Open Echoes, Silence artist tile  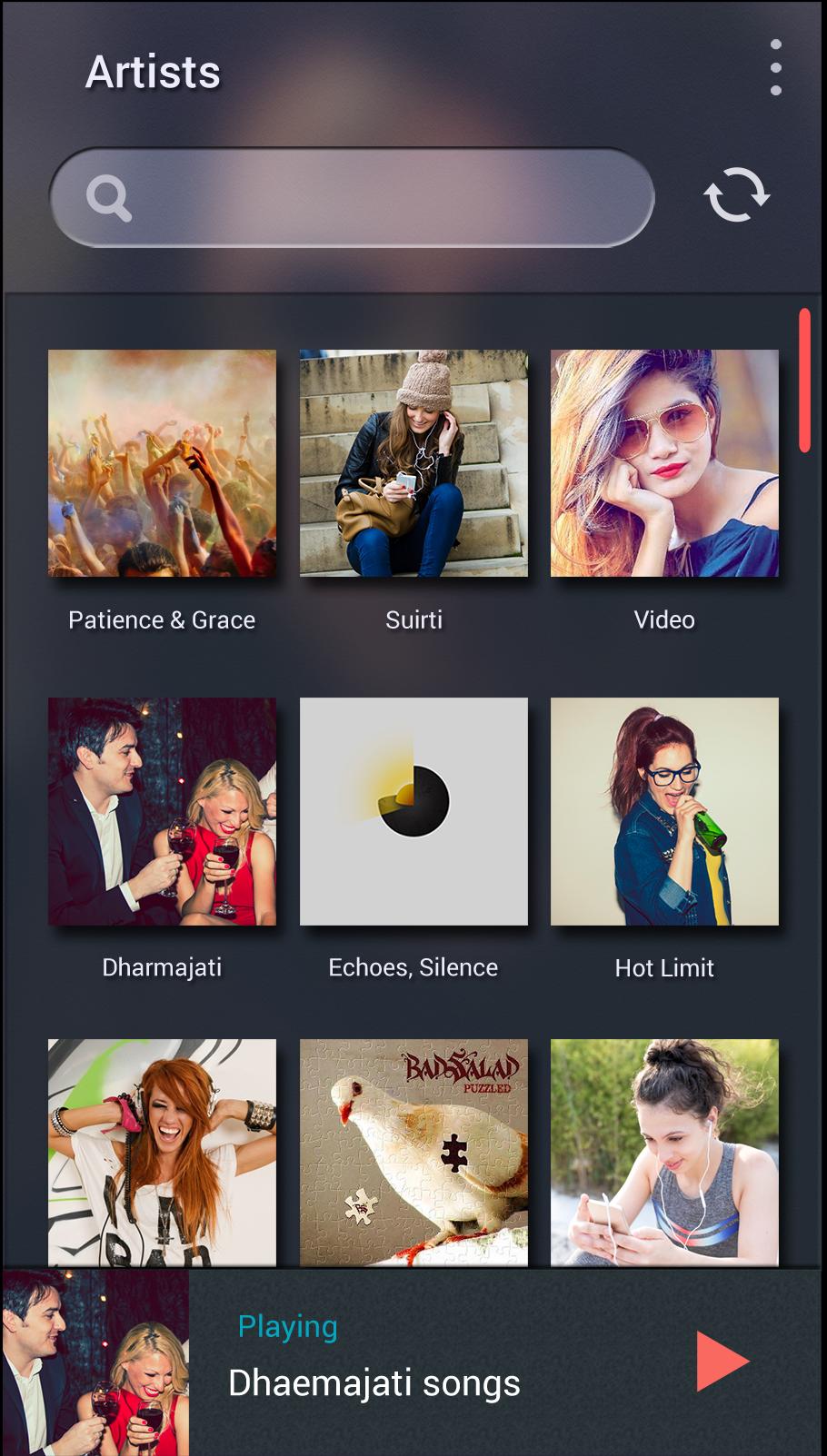point(413,811)
